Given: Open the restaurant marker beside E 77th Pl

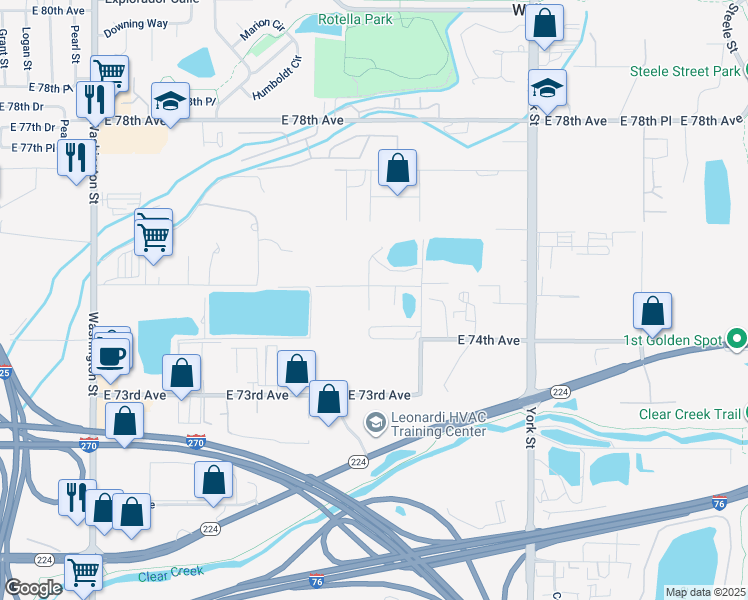Looking at the screenshot, I should click(76, 162).
